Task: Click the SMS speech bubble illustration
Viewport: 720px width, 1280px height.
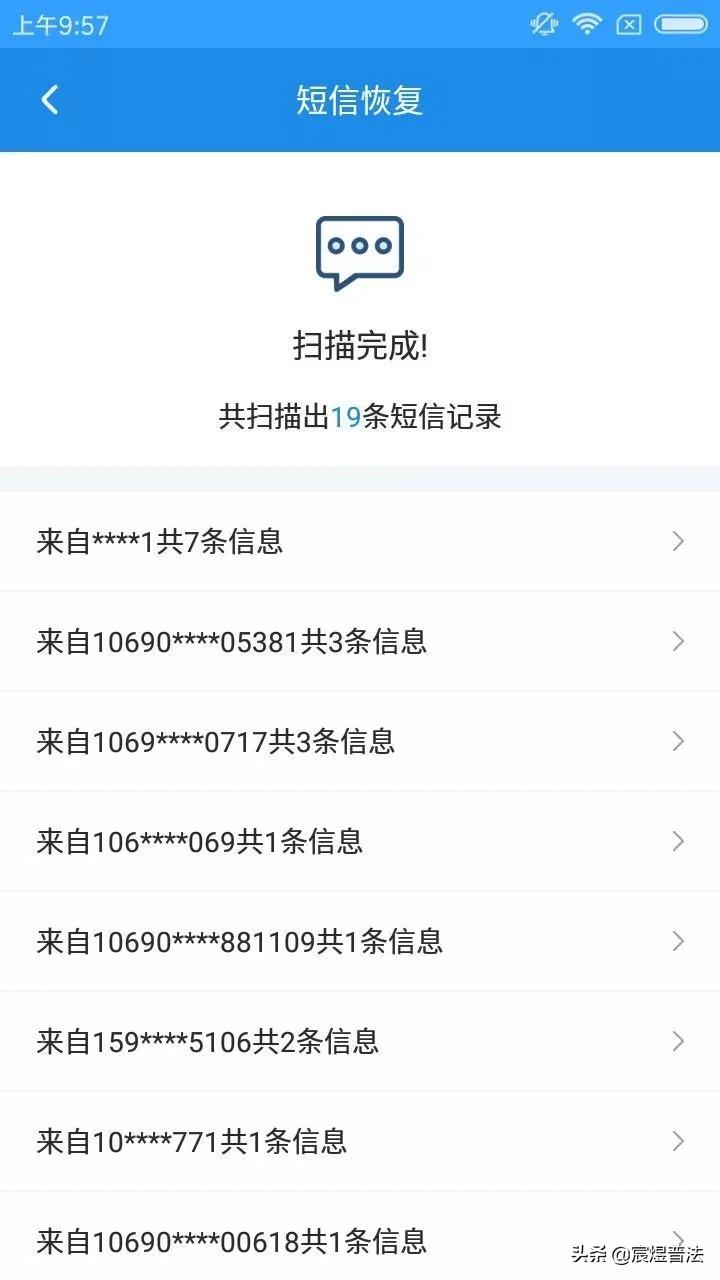Action: point(360,252)
